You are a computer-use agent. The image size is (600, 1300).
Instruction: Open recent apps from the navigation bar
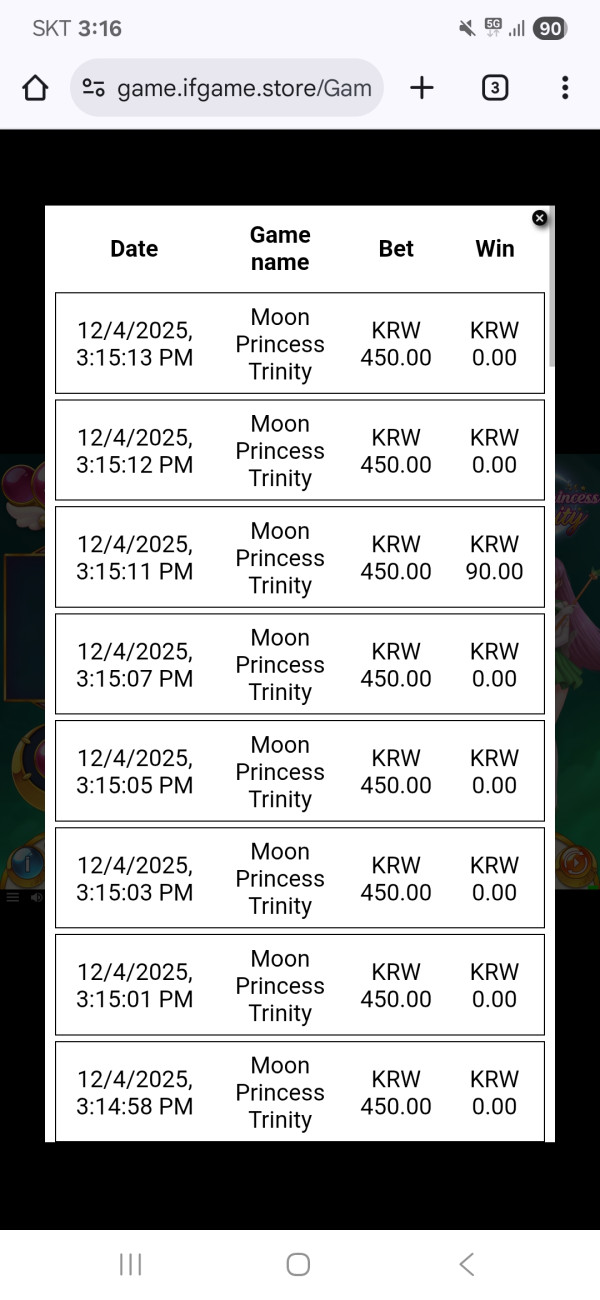click(x=131, y=1264)
